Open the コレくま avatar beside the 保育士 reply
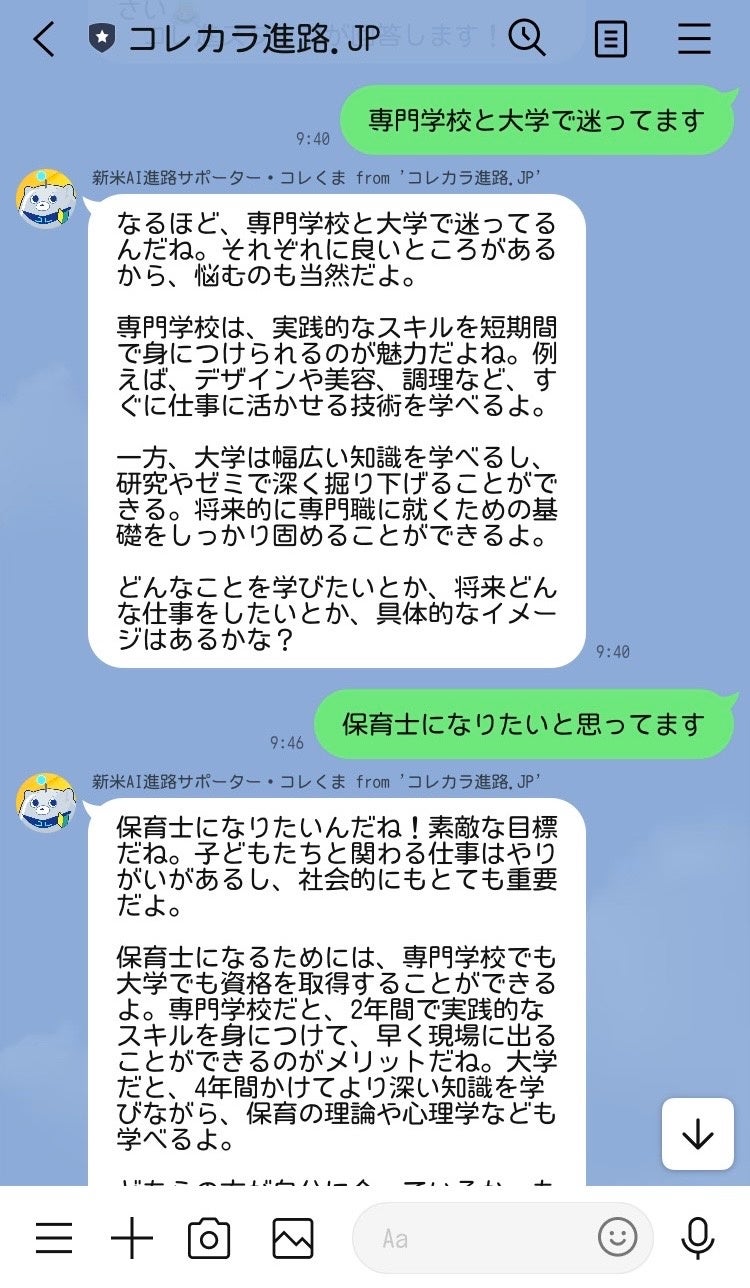 coord(46,803)
